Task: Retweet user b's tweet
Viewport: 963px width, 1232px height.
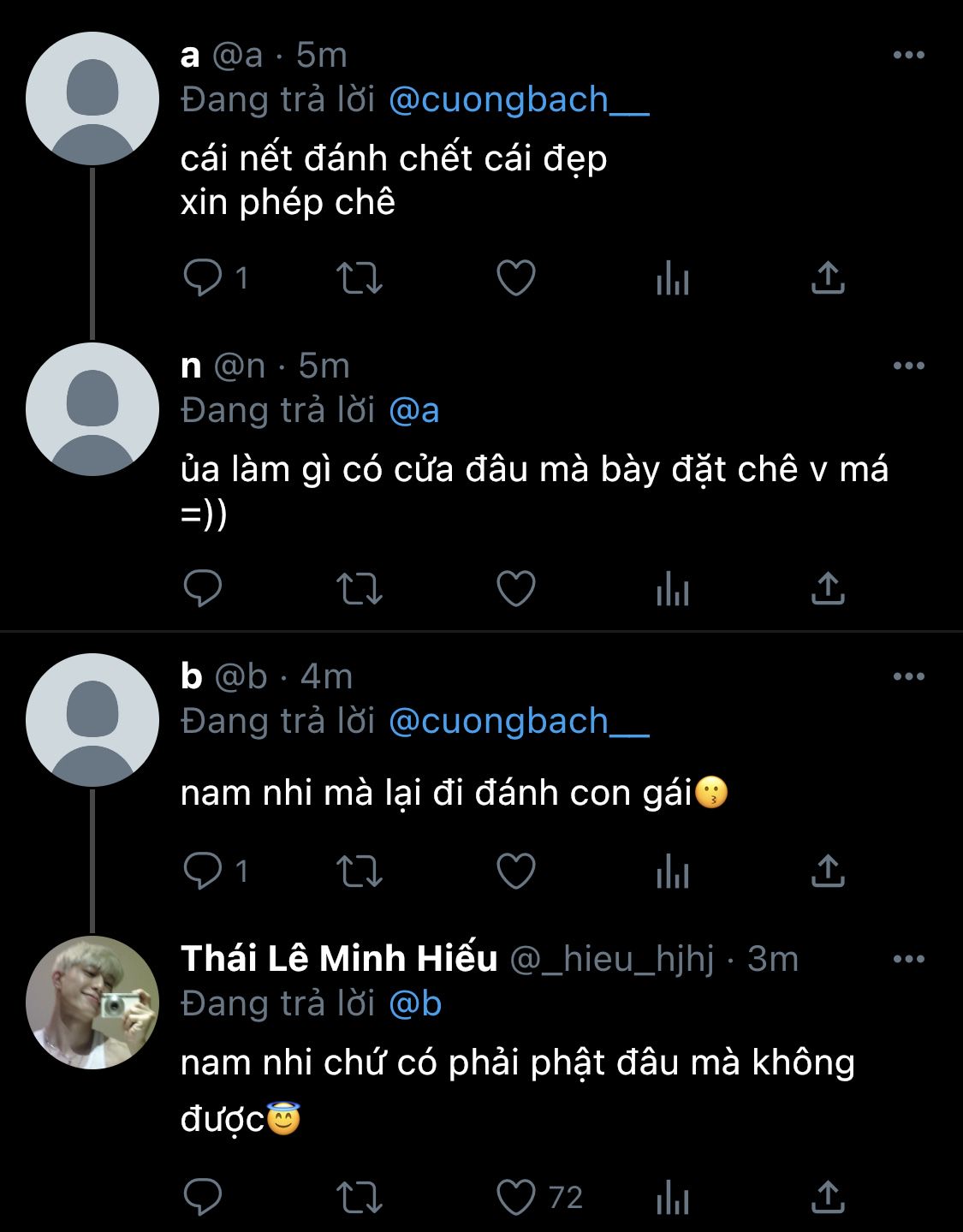Action: click(360, 871)
